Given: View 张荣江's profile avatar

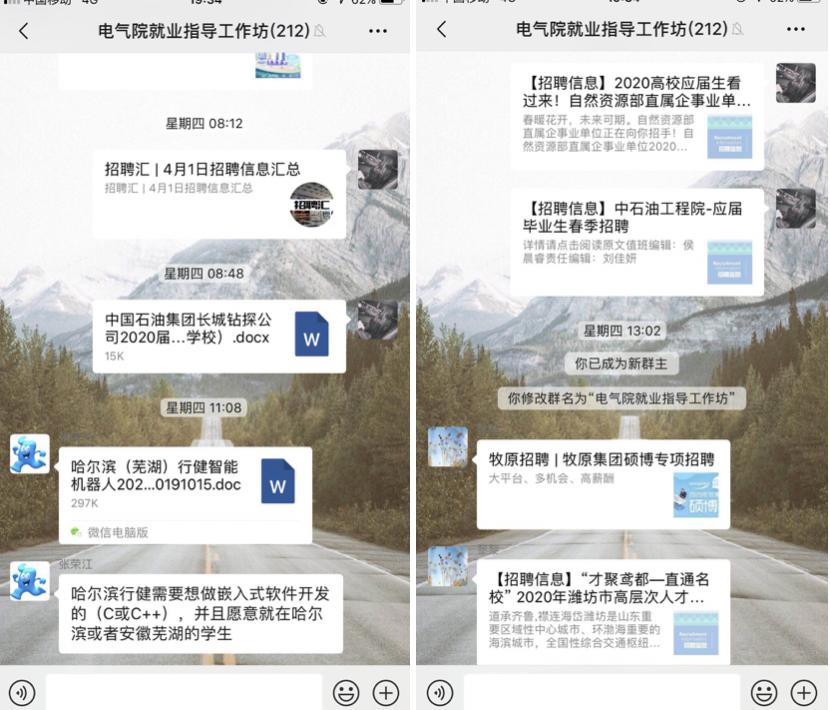Looking at the screenshot, I should [x=29, y=581].
